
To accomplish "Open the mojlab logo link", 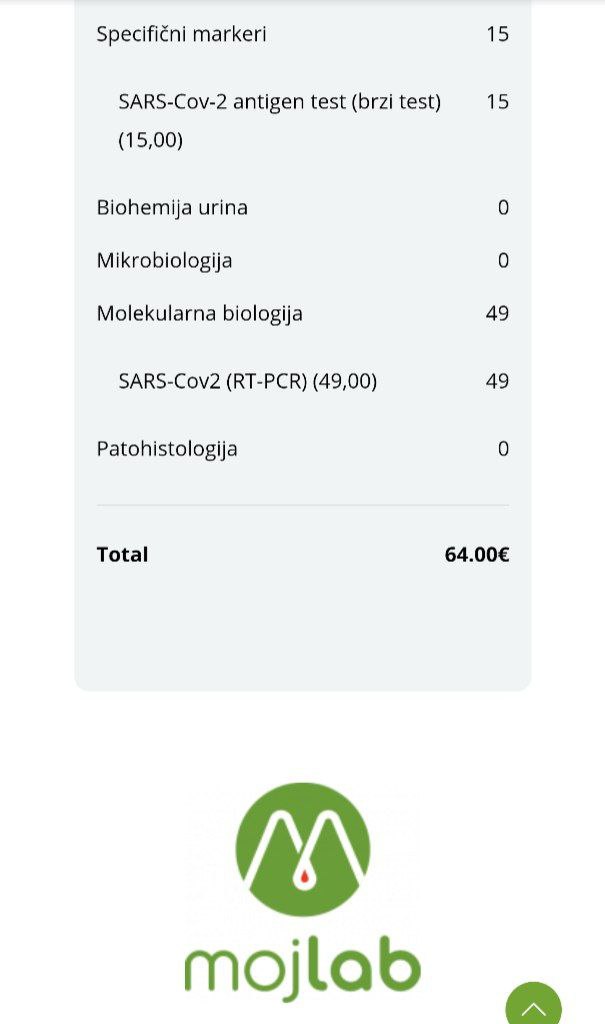I will point(302,892).
